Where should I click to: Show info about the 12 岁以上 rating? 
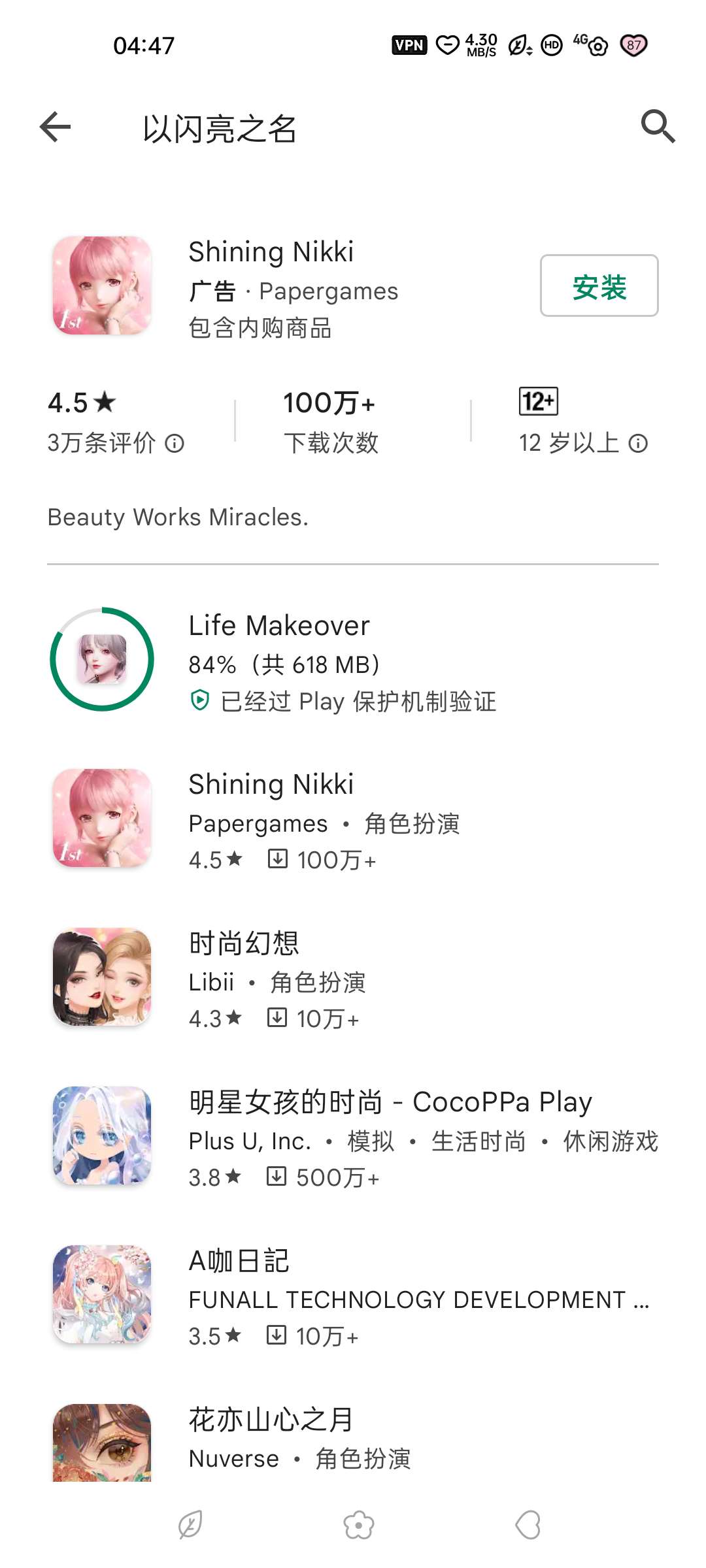[x=638, y=444]
